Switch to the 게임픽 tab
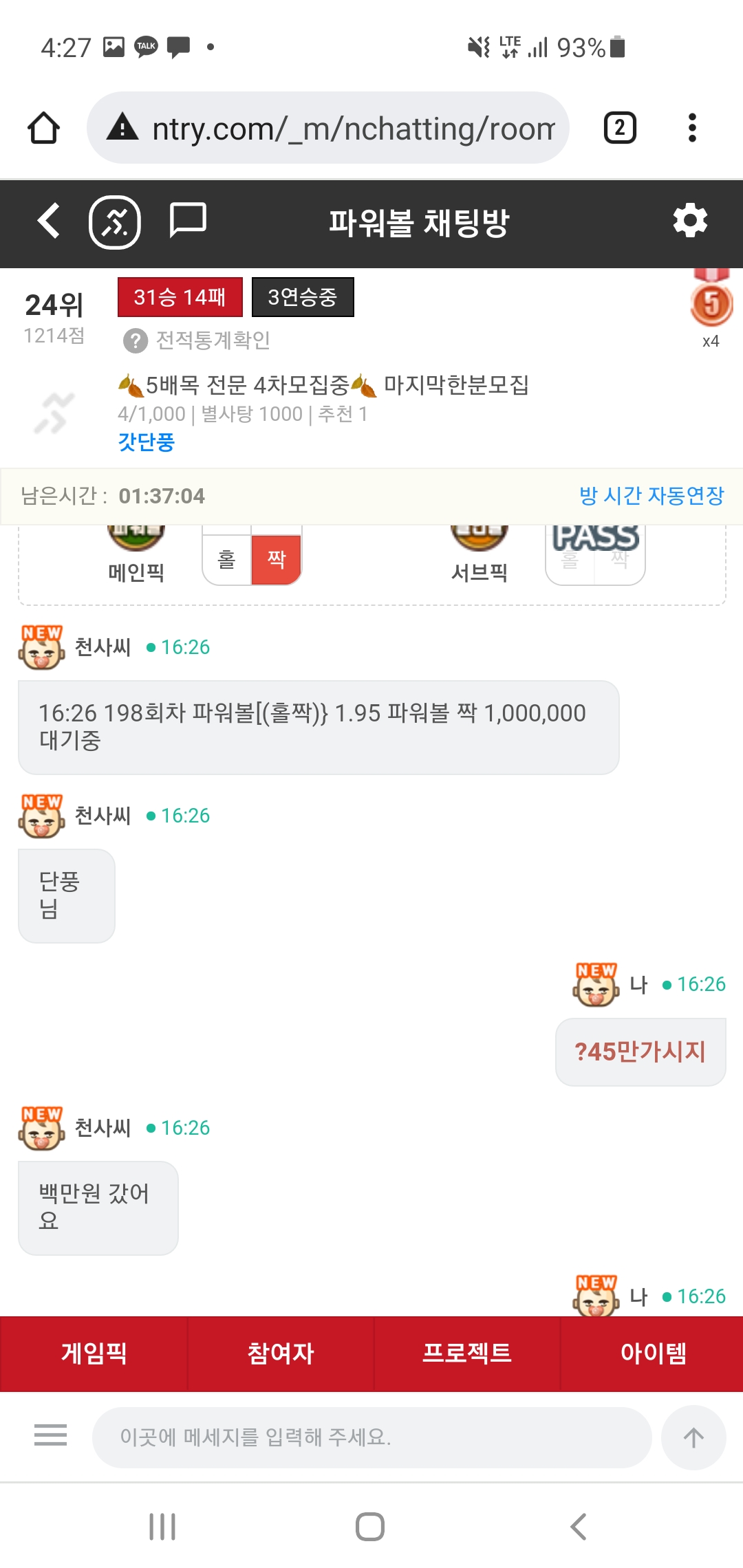The image size is (743, 1568). coord(94,1353)
